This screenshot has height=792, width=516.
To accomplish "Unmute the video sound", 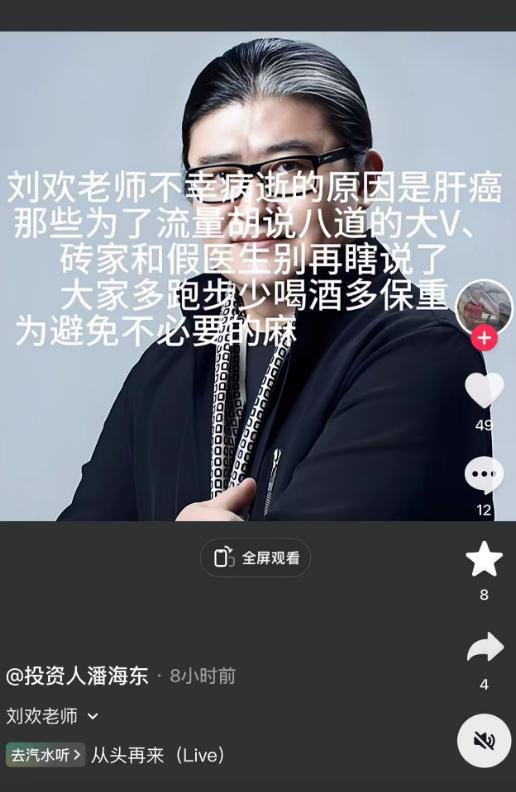I will [x=484, y=740].
